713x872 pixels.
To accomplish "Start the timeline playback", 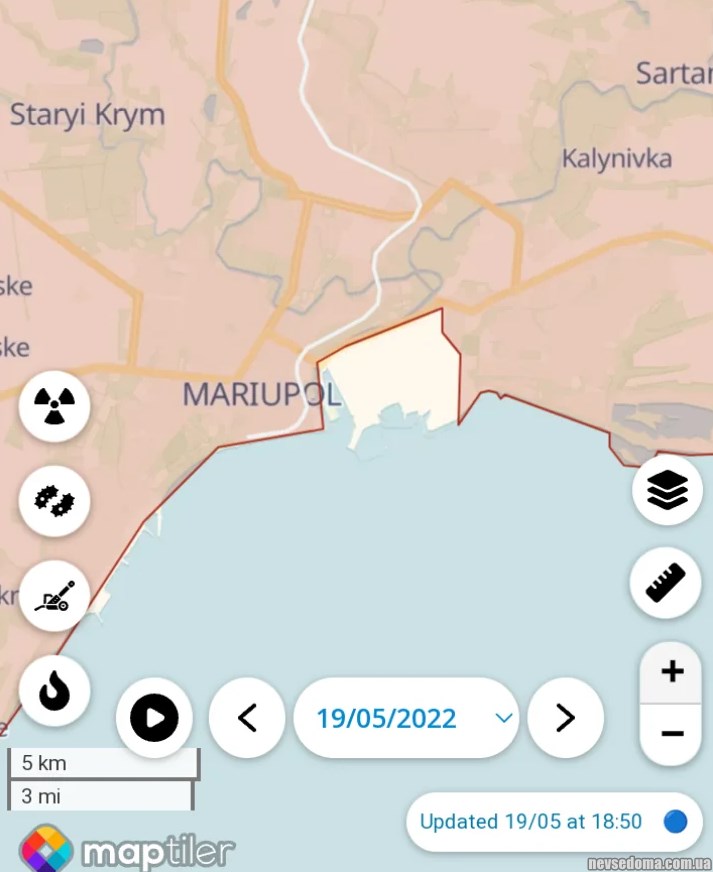I will pos(154,718).
